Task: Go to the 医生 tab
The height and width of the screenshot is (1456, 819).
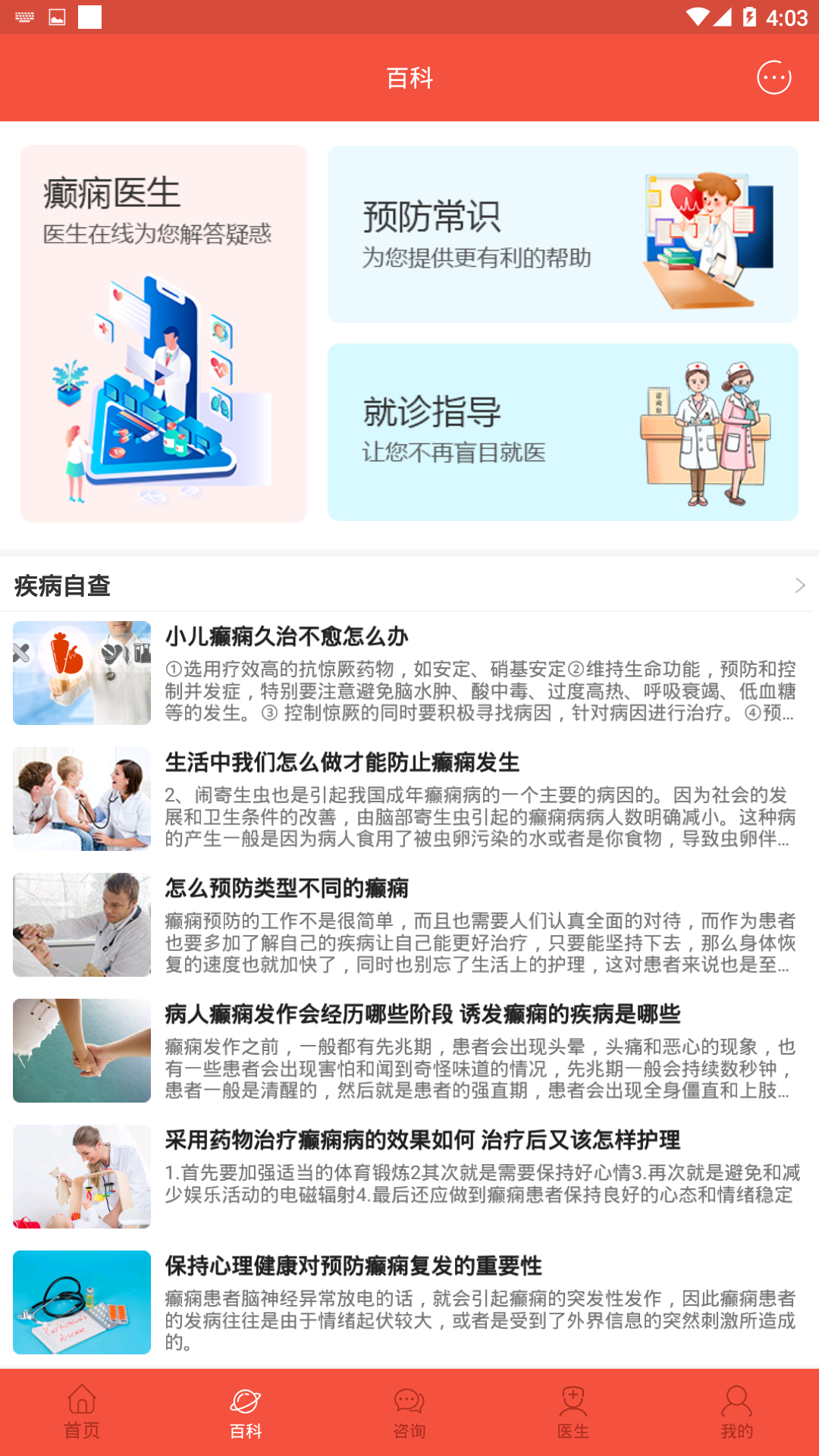Action: (573, 1412)
